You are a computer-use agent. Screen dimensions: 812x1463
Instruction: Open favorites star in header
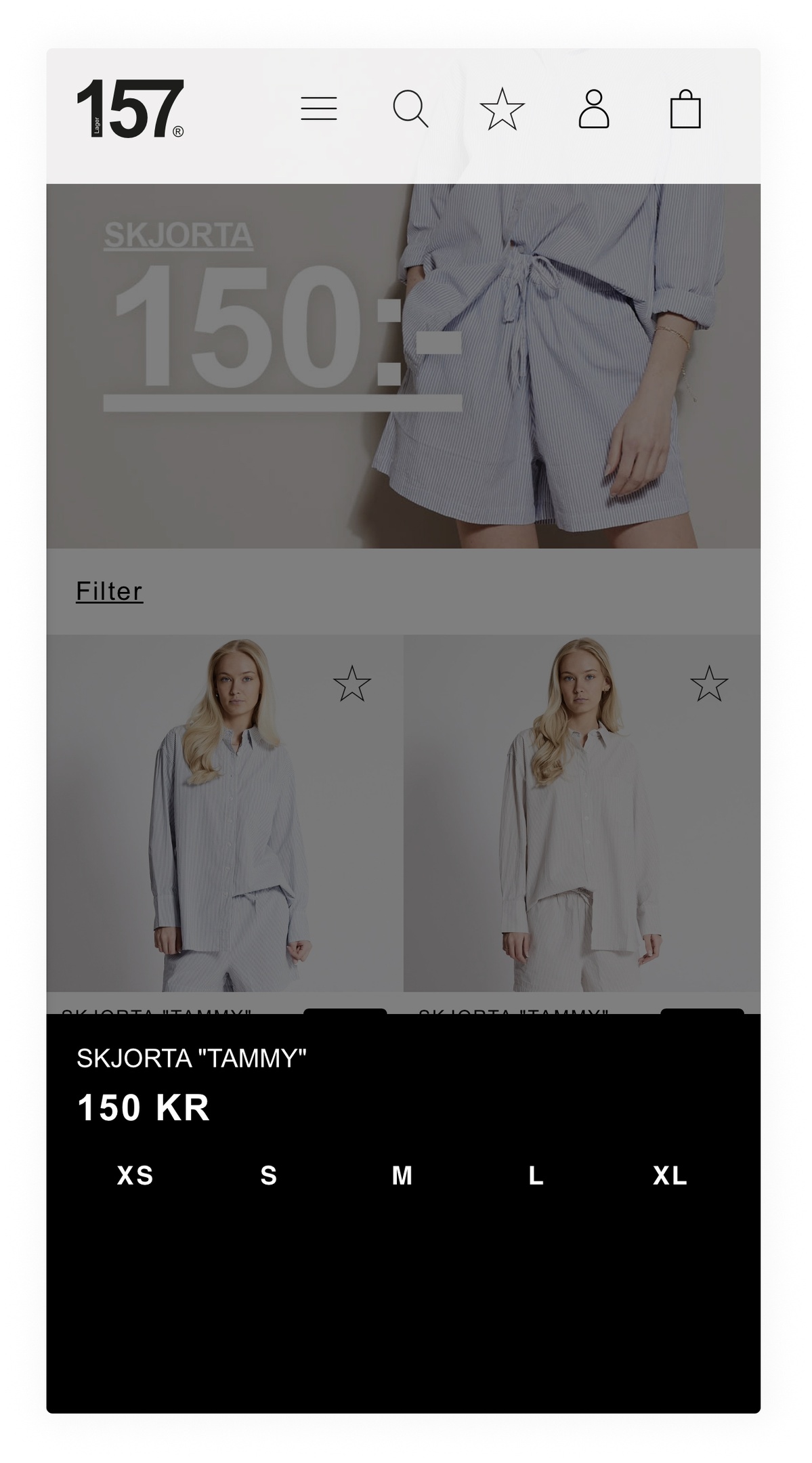point(502,108)
